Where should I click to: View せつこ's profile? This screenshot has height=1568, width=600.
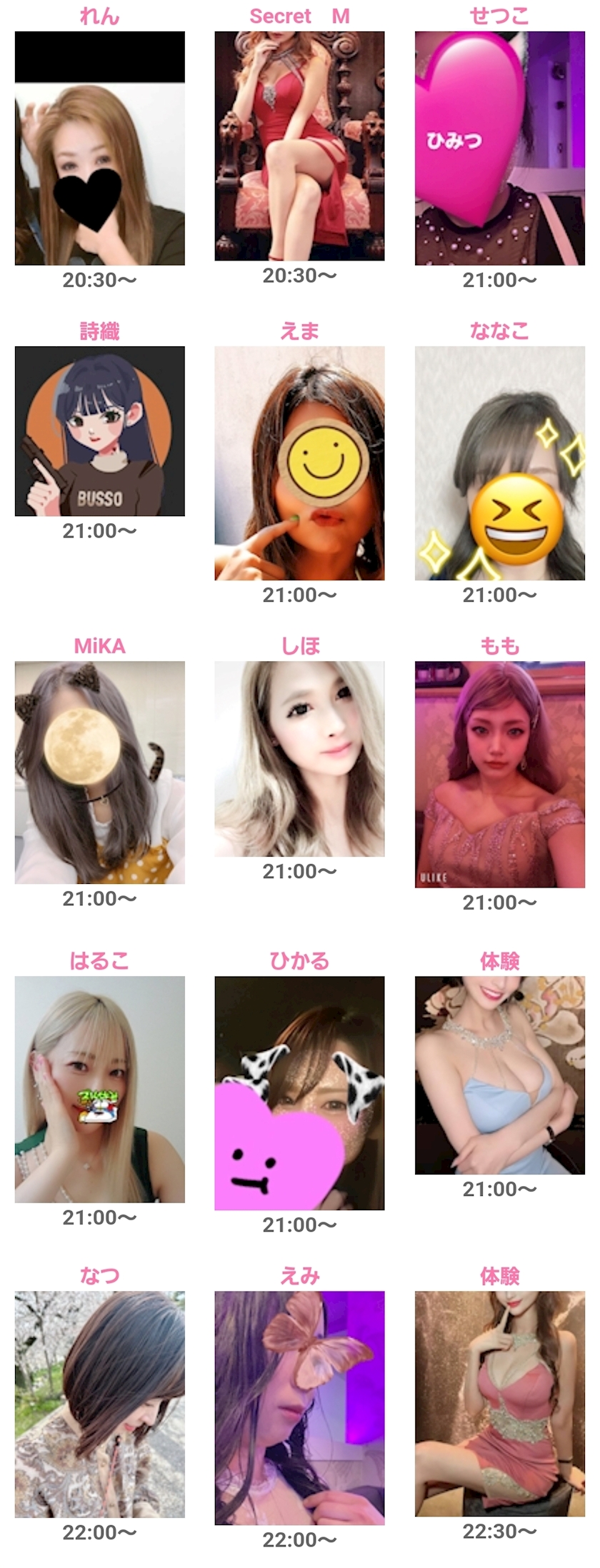[x=499, y=148]
